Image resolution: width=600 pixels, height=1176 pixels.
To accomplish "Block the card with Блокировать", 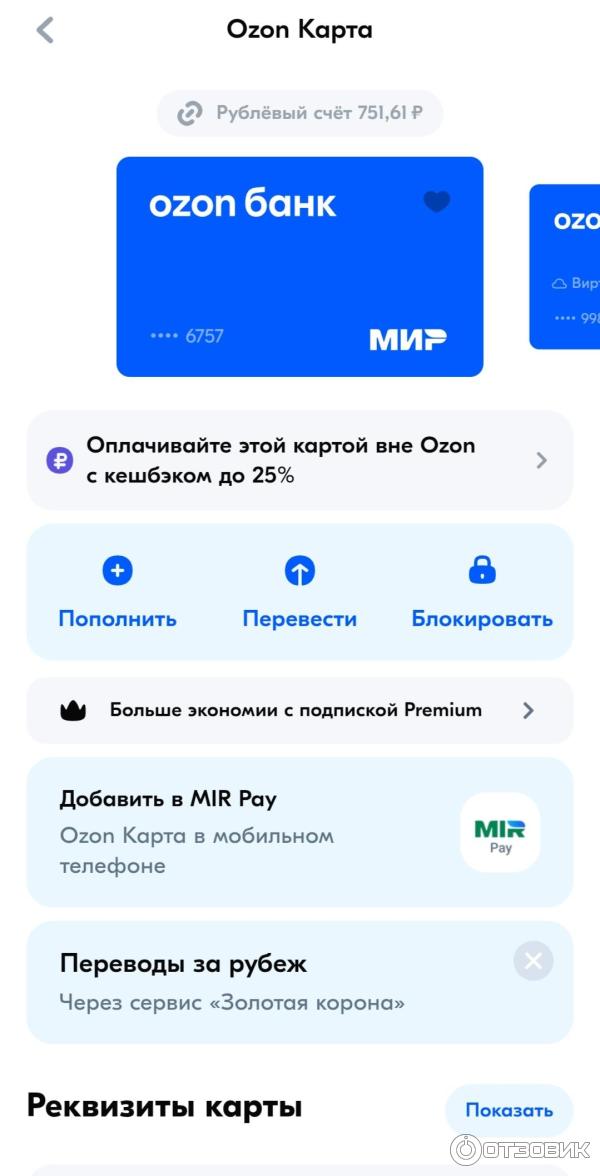I will tap(482, 592).
